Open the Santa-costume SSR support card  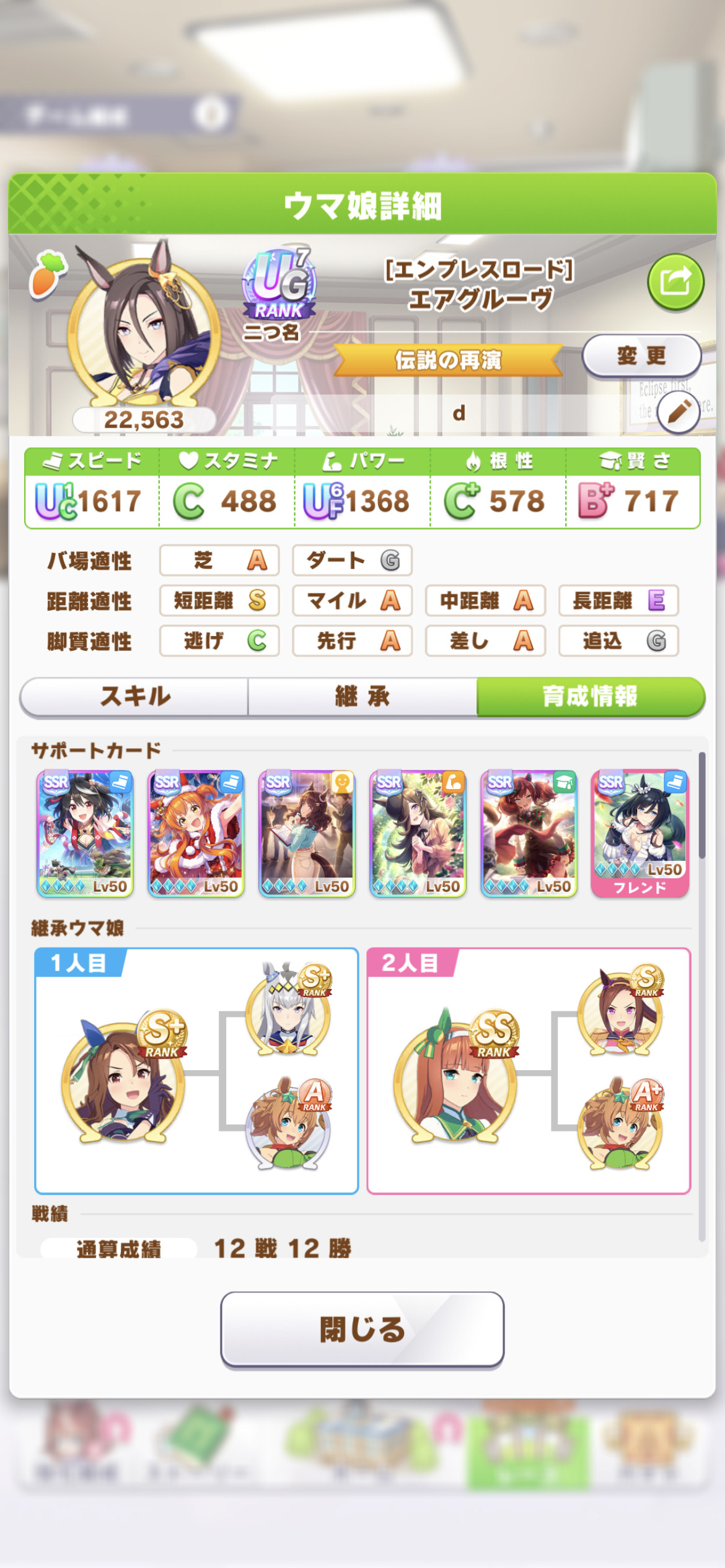click(196, 834)
